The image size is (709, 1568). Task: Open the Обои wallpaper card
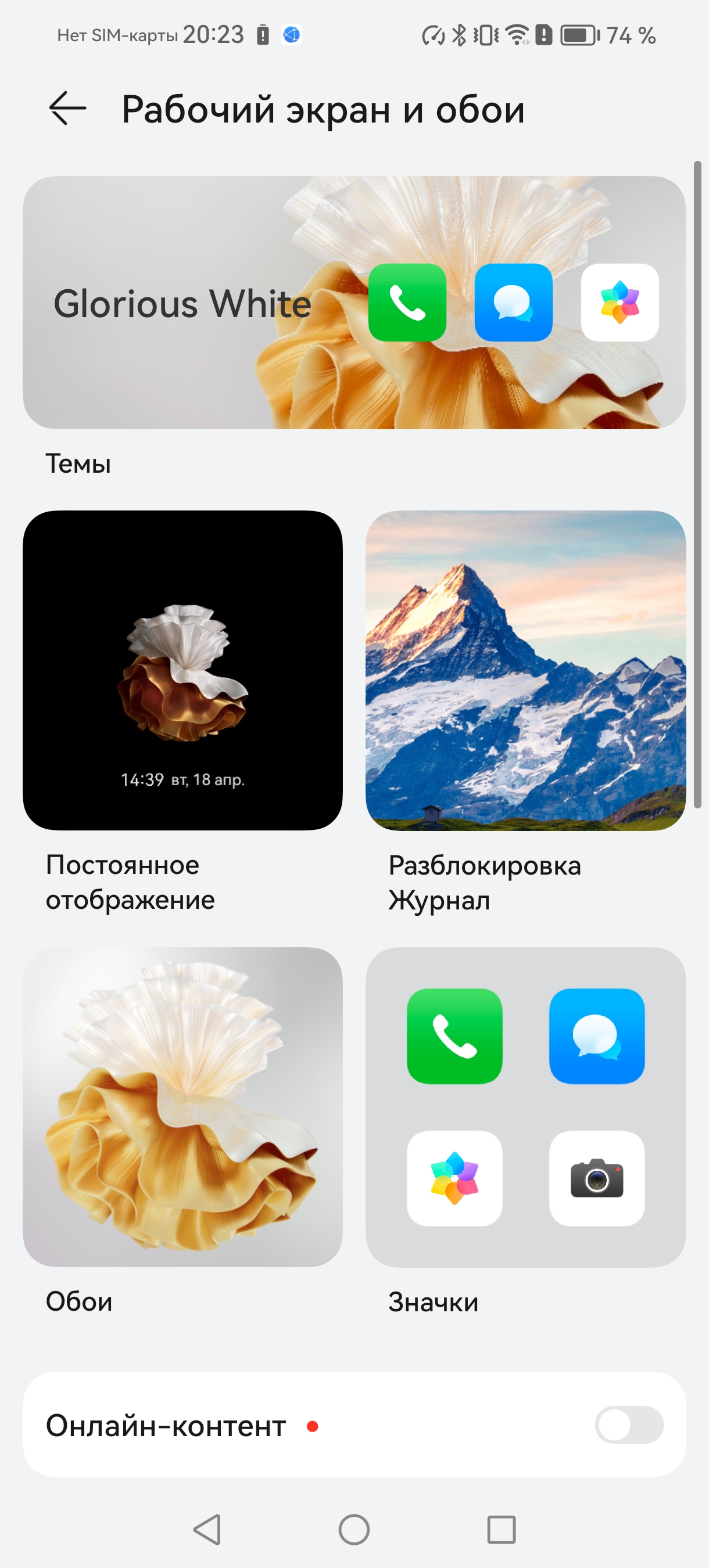point(182,1107)
